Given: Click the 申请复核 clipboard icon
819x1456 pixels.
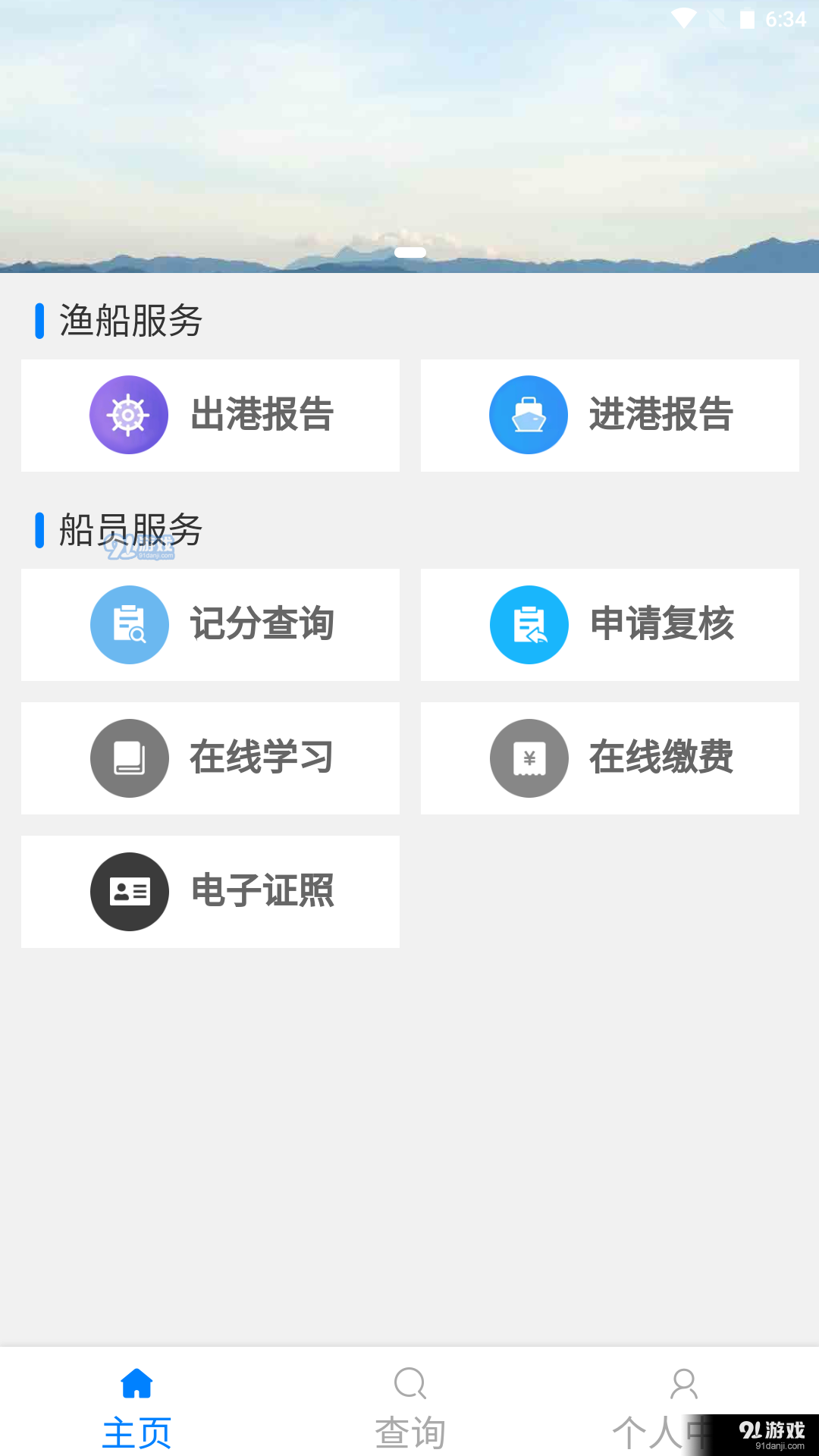Looking at the screenshot, I should pos(529,624).
